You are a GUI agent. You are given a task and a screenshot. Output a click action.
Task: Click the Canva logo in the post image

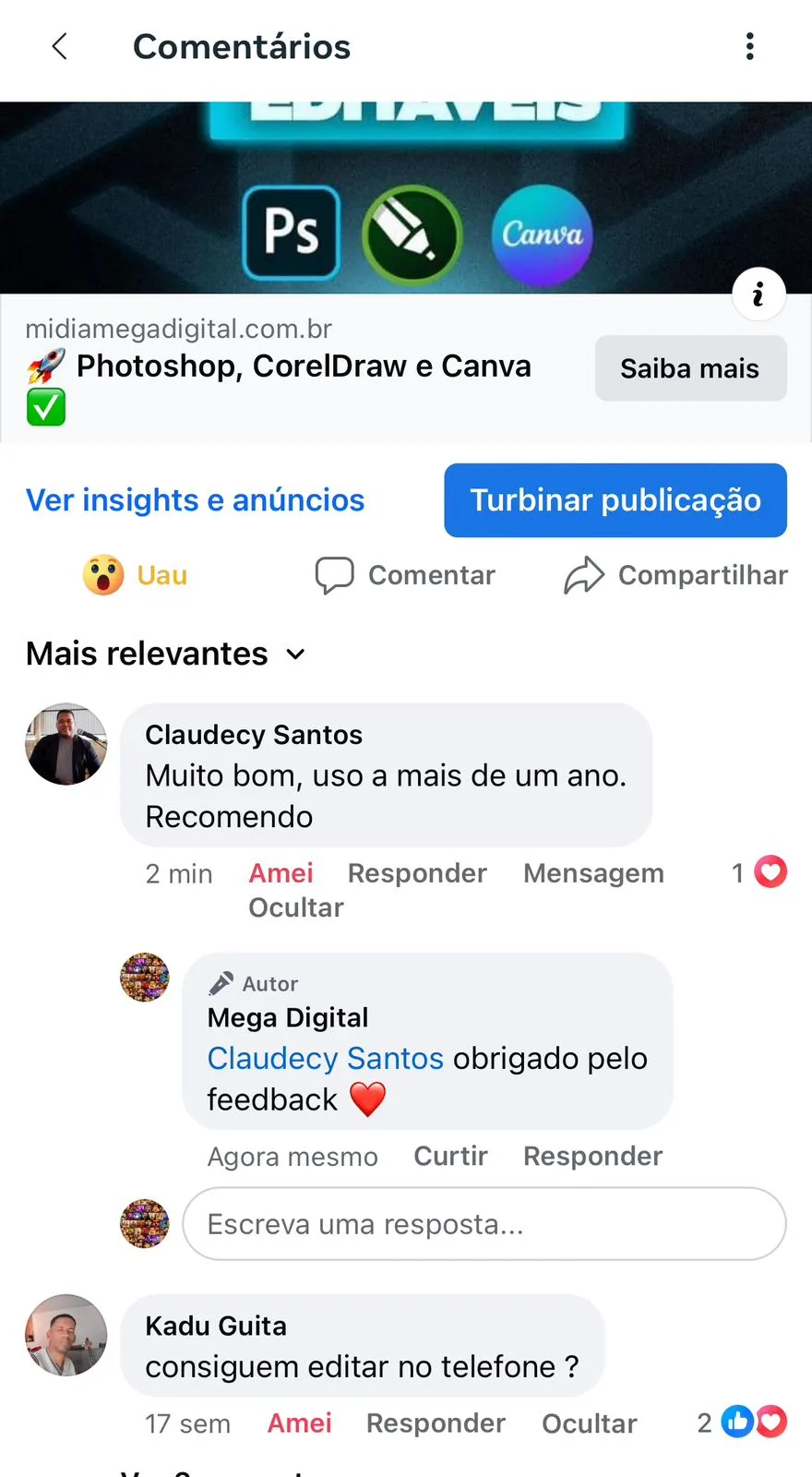pos(542,234)
